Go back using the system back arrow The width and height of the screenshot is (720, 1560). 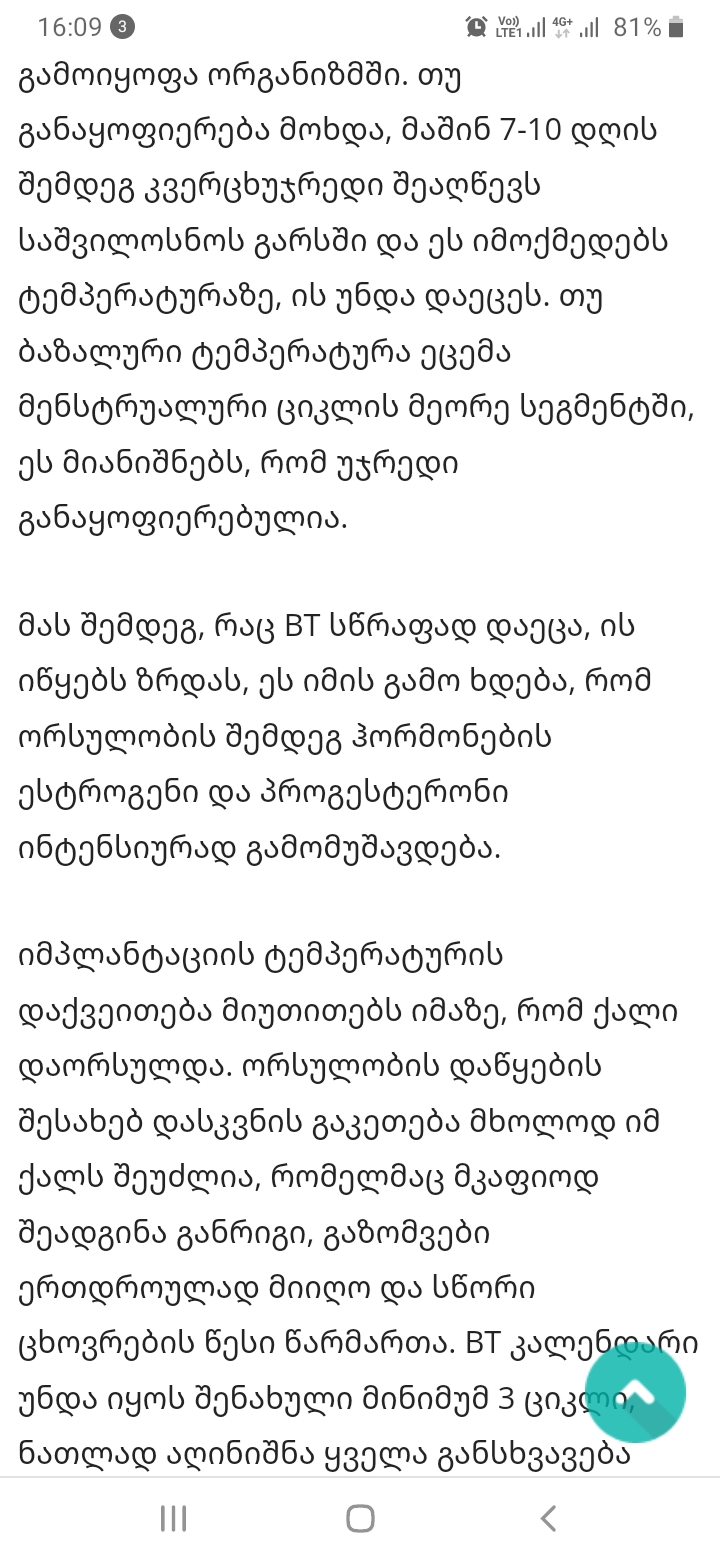(x=548, y=1518)
